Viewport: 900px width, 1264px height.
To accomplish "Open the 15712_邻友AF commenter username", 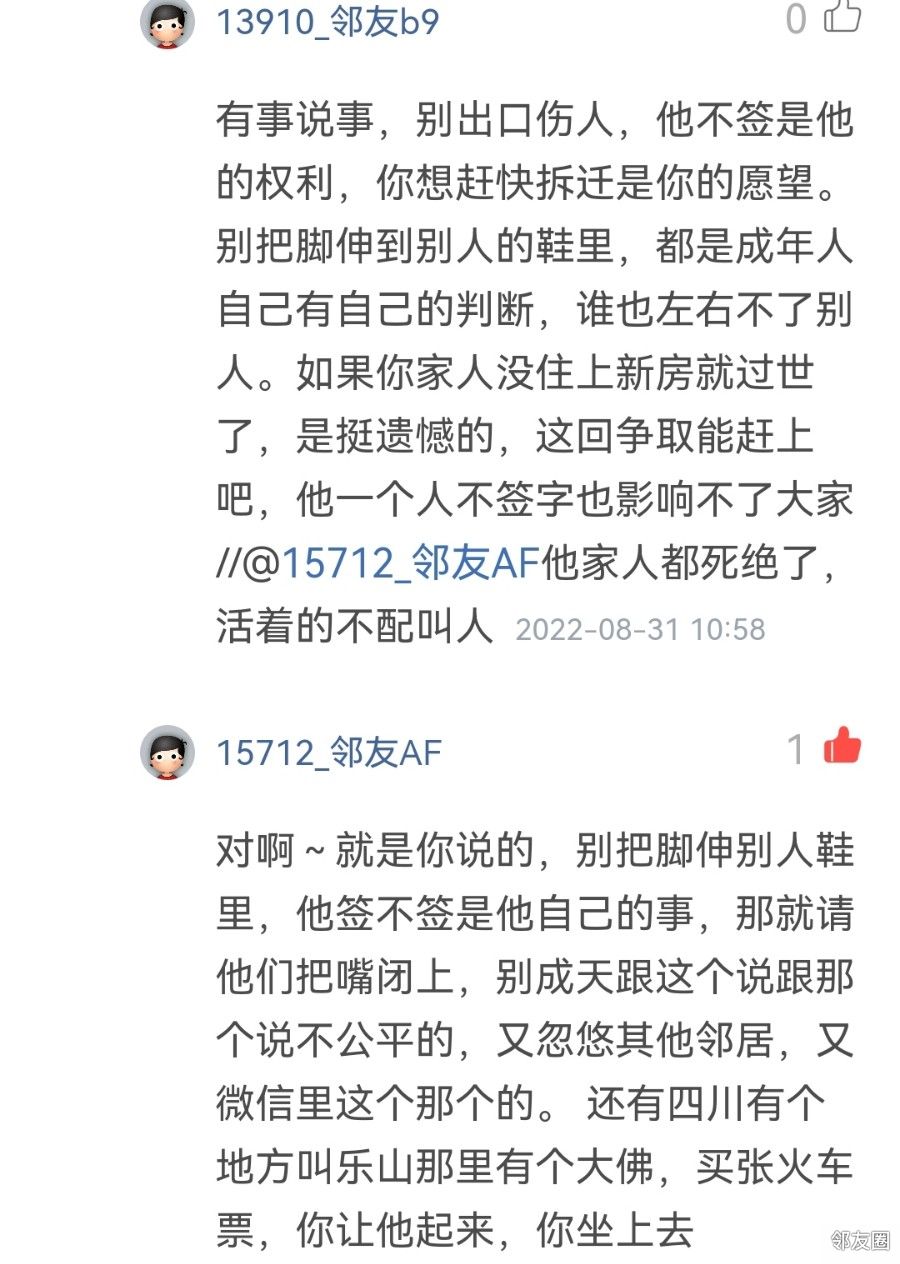I will coord(329,752).
